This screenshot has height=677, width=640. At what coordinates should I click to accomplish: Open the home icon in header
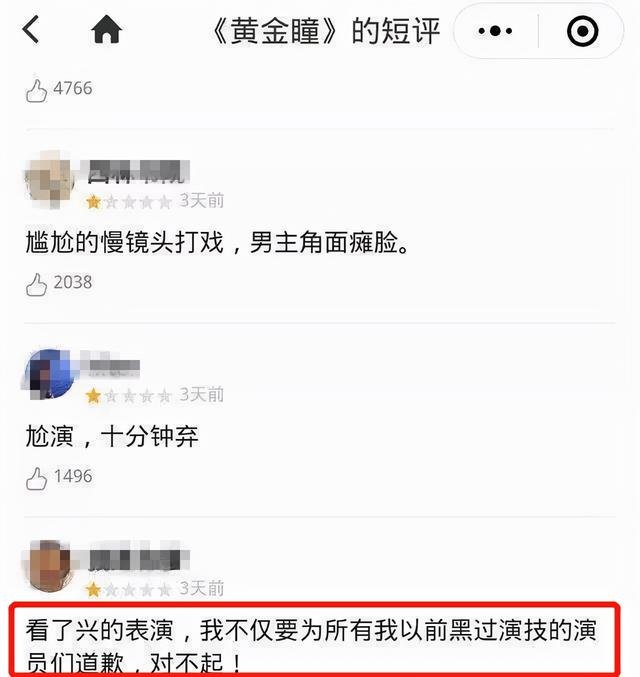click(x=106, y=31)
